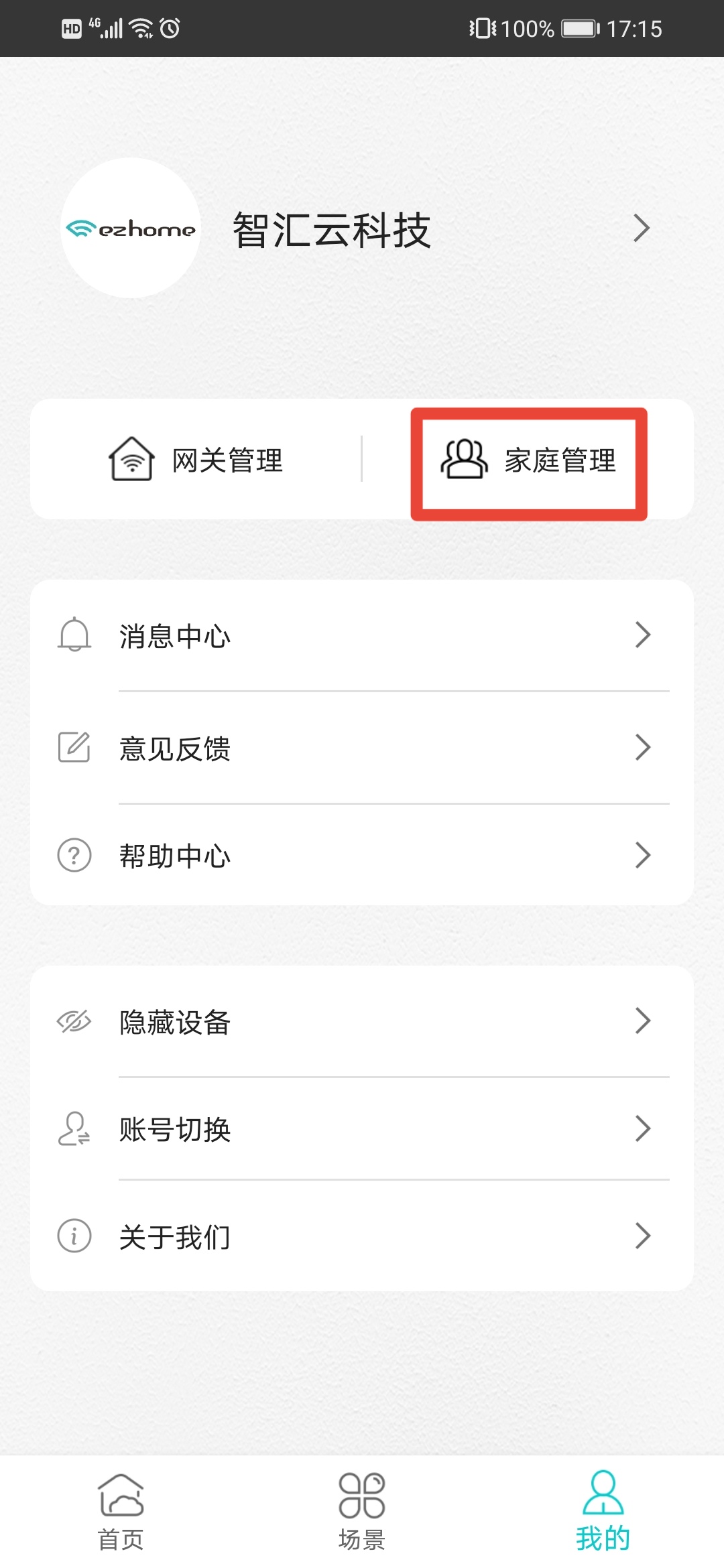This screenshot has height=1568, width=724.
Task: Open 帮助中心 help center
Action: [362, 855]
